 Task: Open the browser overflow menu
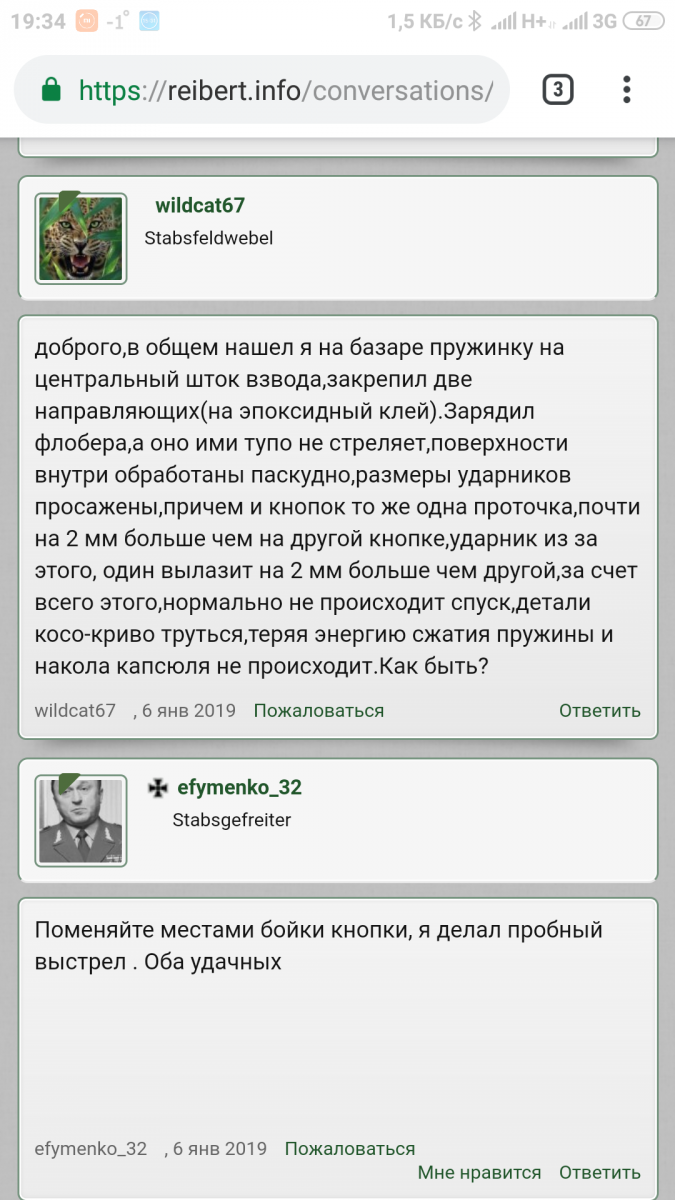(x=626, y=90)
